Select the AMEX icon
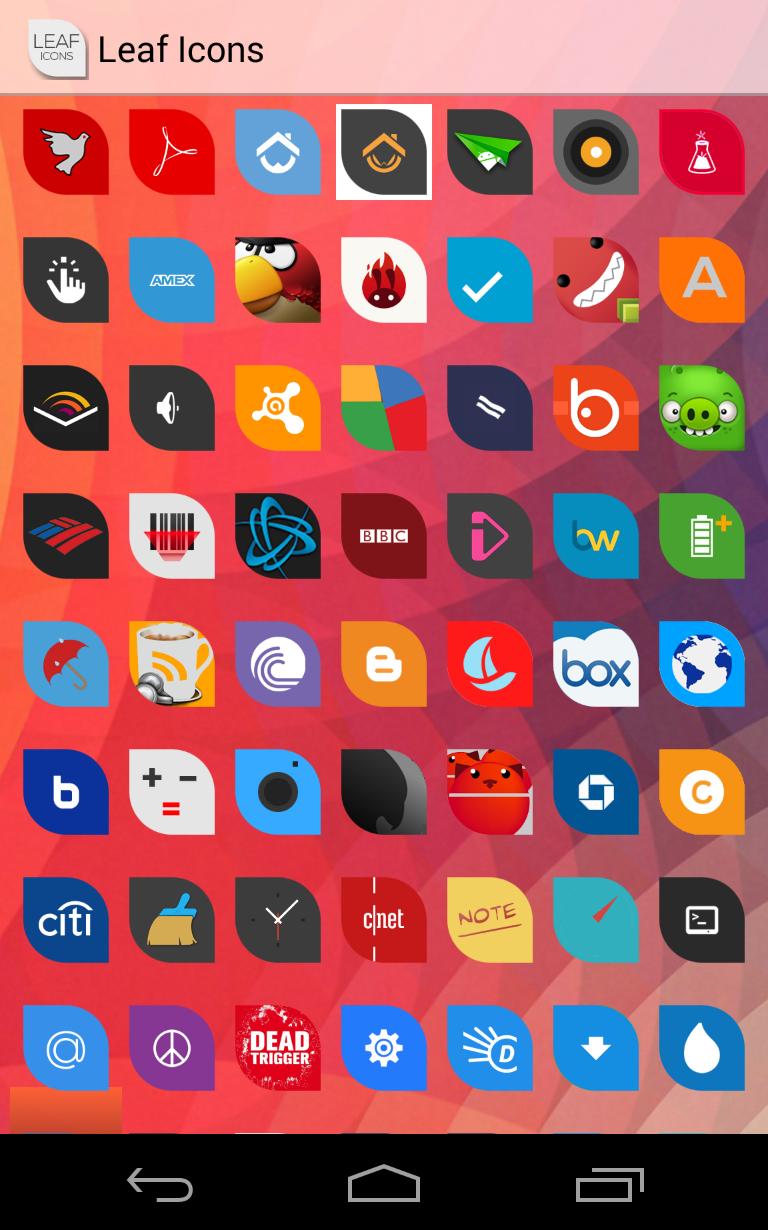 click(x=172, y=280)
